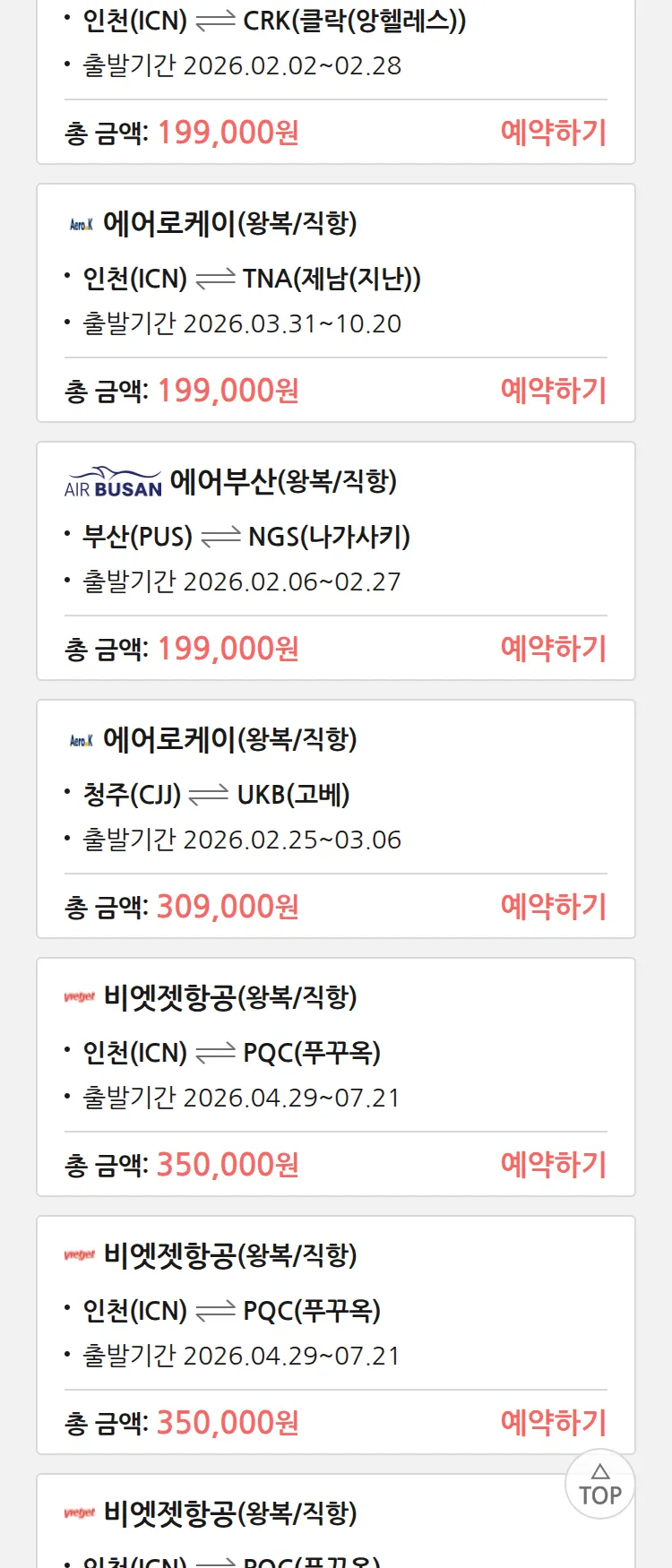Book the Aero K Incheon–TNA Jinan flight
Screen dimensions: 672x1568
coord(553,391)
